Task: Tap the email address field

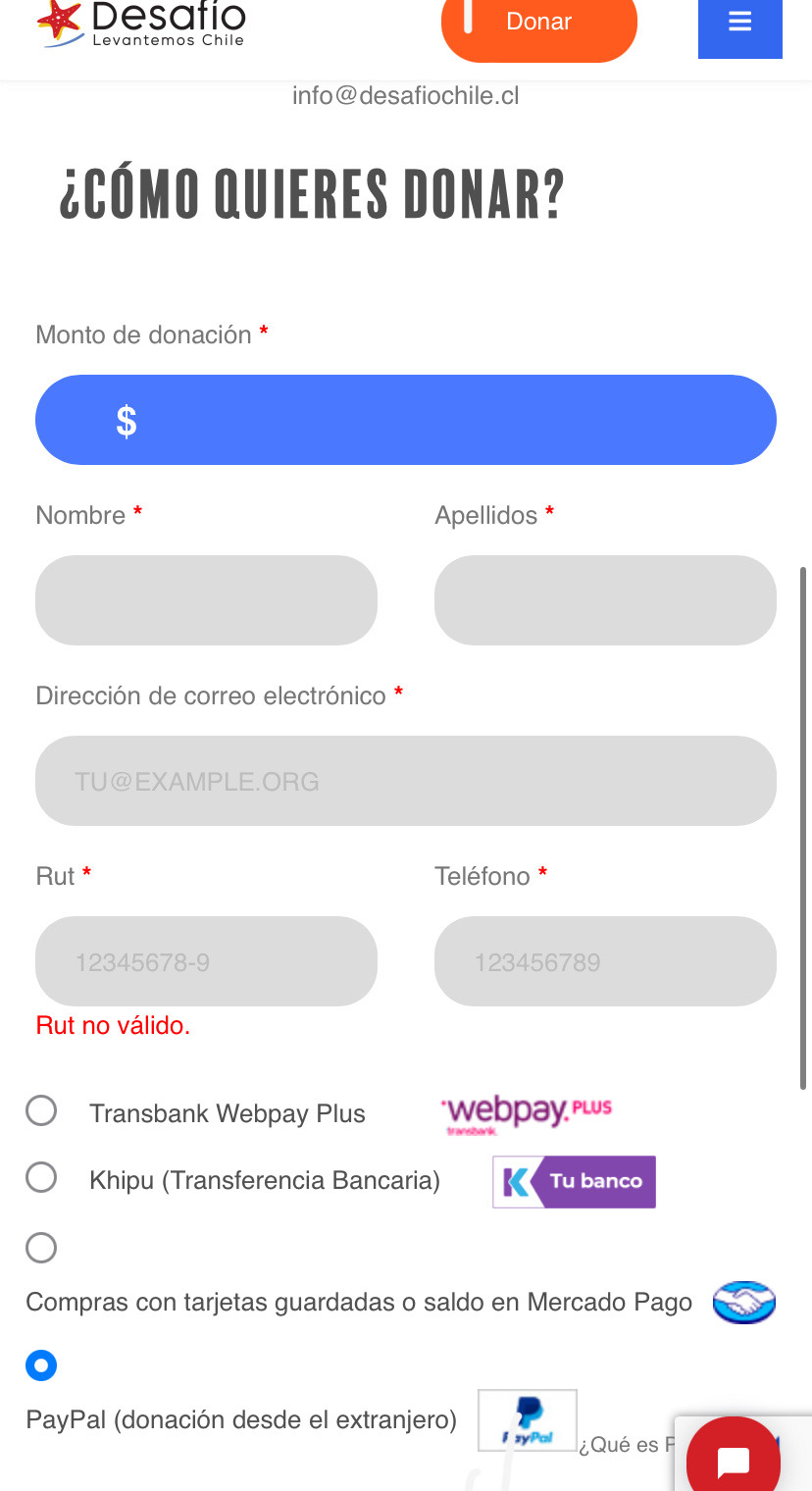Action: [405, 781]
